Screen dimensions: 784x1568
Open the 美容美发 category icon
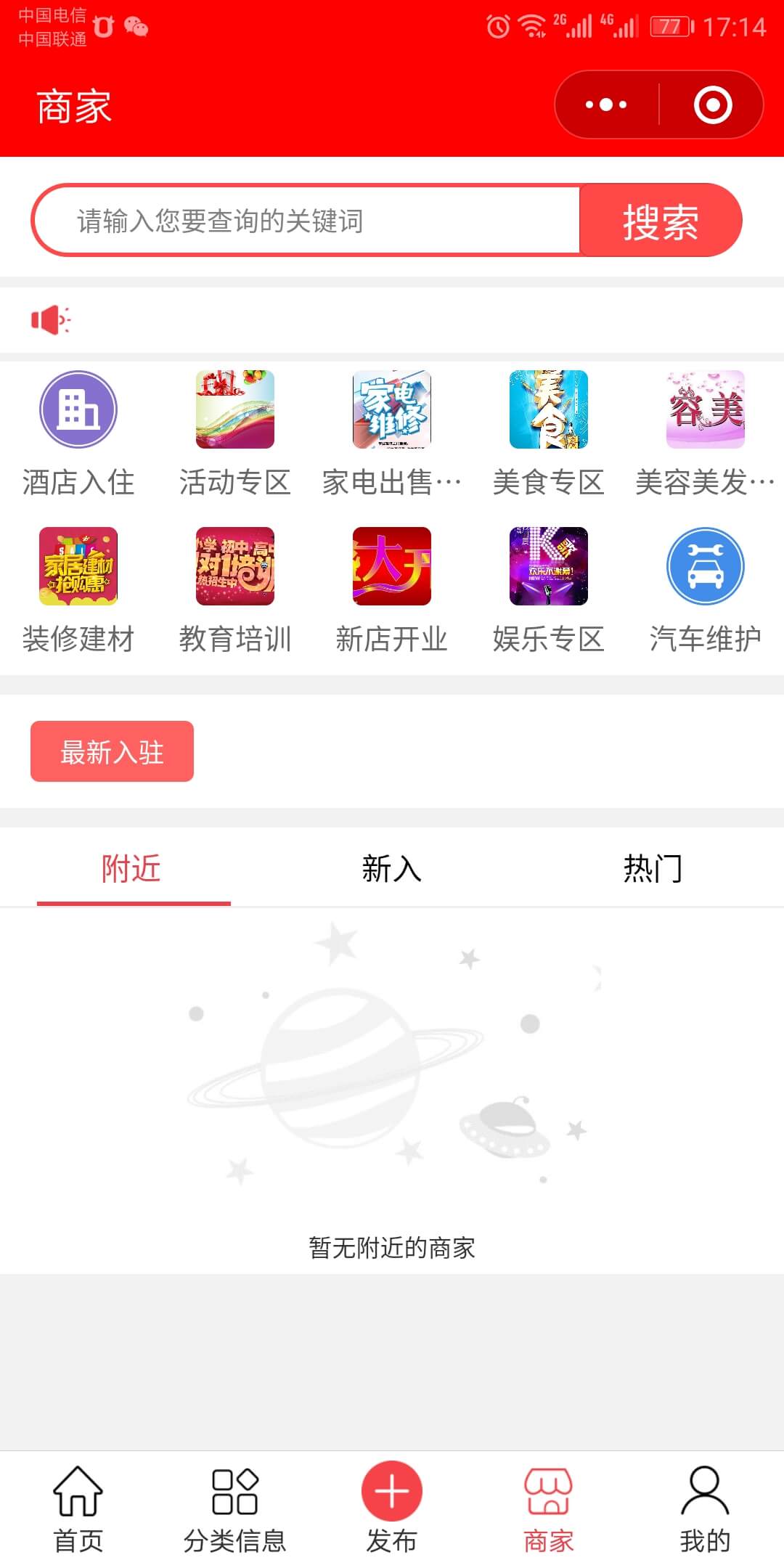tap(705, 410)
